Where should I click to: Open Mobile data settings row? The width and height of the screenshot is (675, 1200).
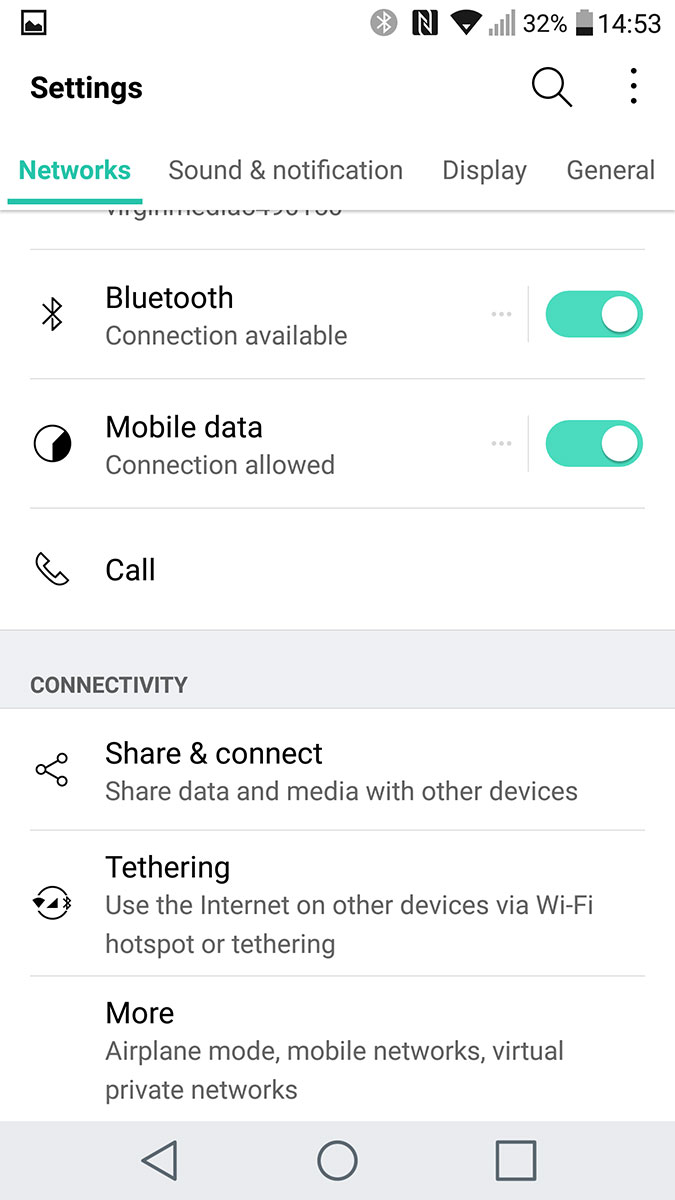point(260,444)
